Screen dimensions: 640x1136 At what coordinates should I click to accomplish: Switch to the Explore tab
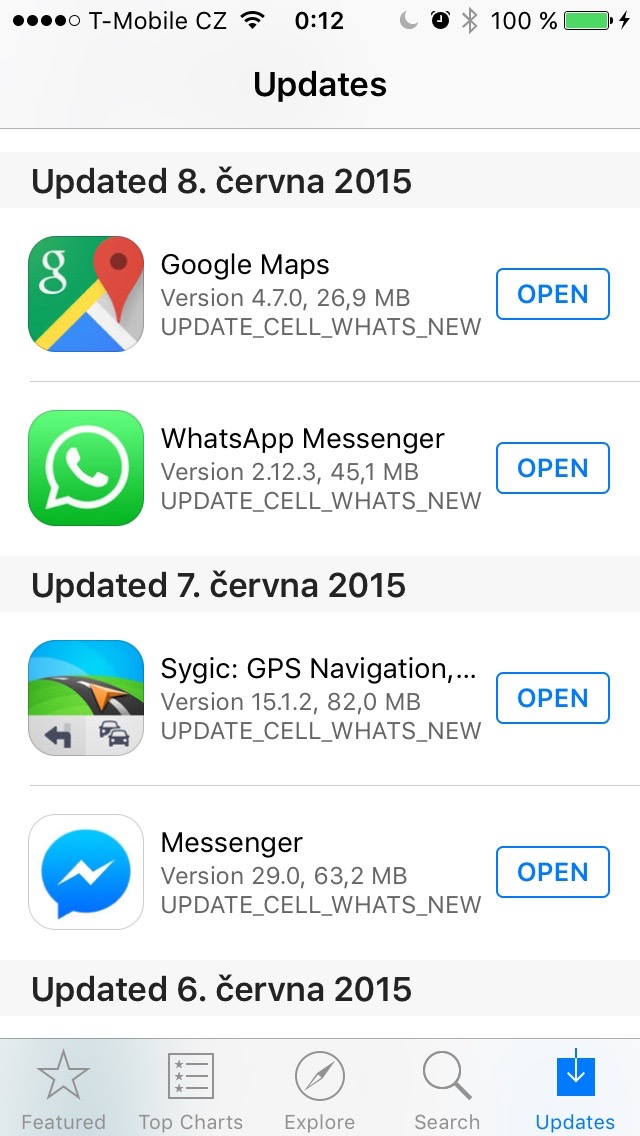click(x=319, y=1090)
